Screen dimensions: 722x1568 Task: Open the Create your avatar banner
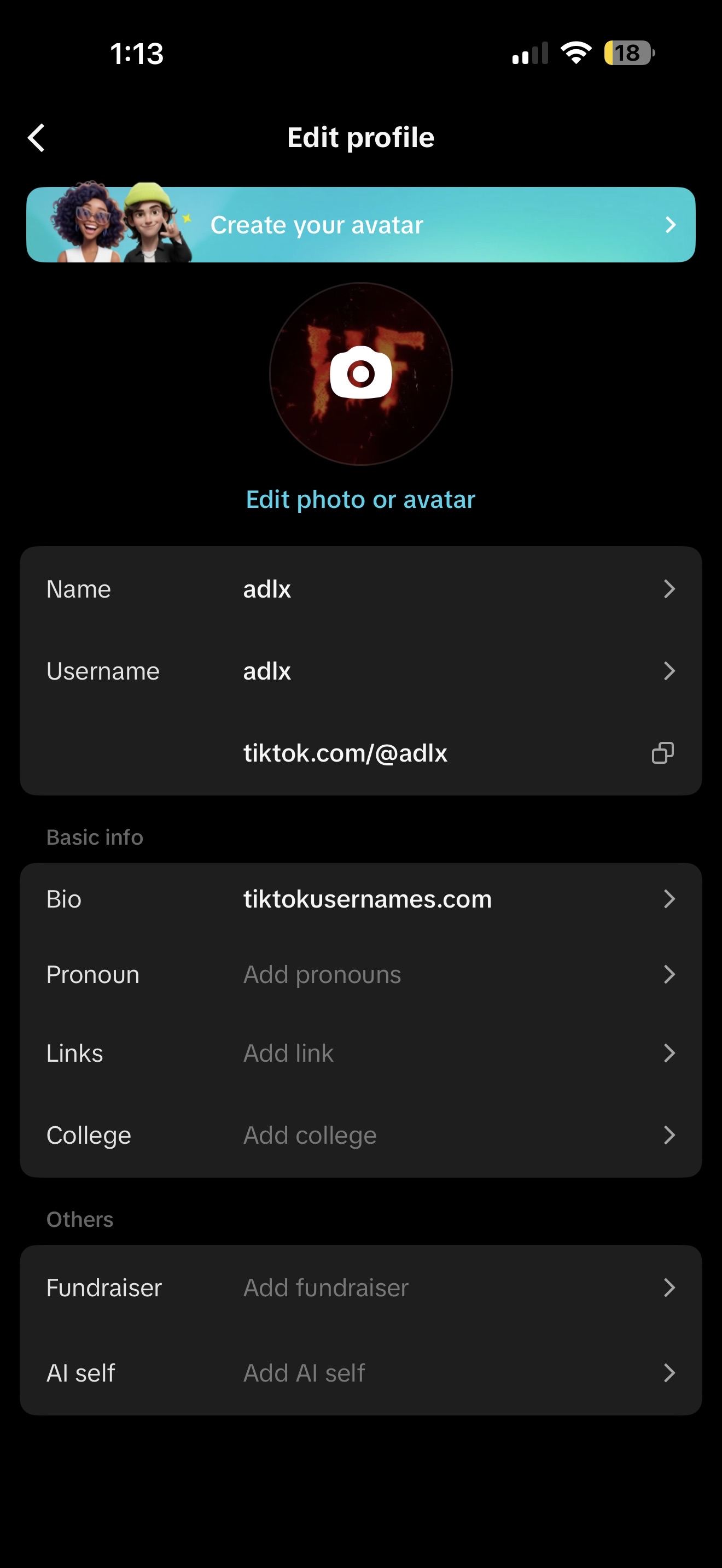point(361,225)
